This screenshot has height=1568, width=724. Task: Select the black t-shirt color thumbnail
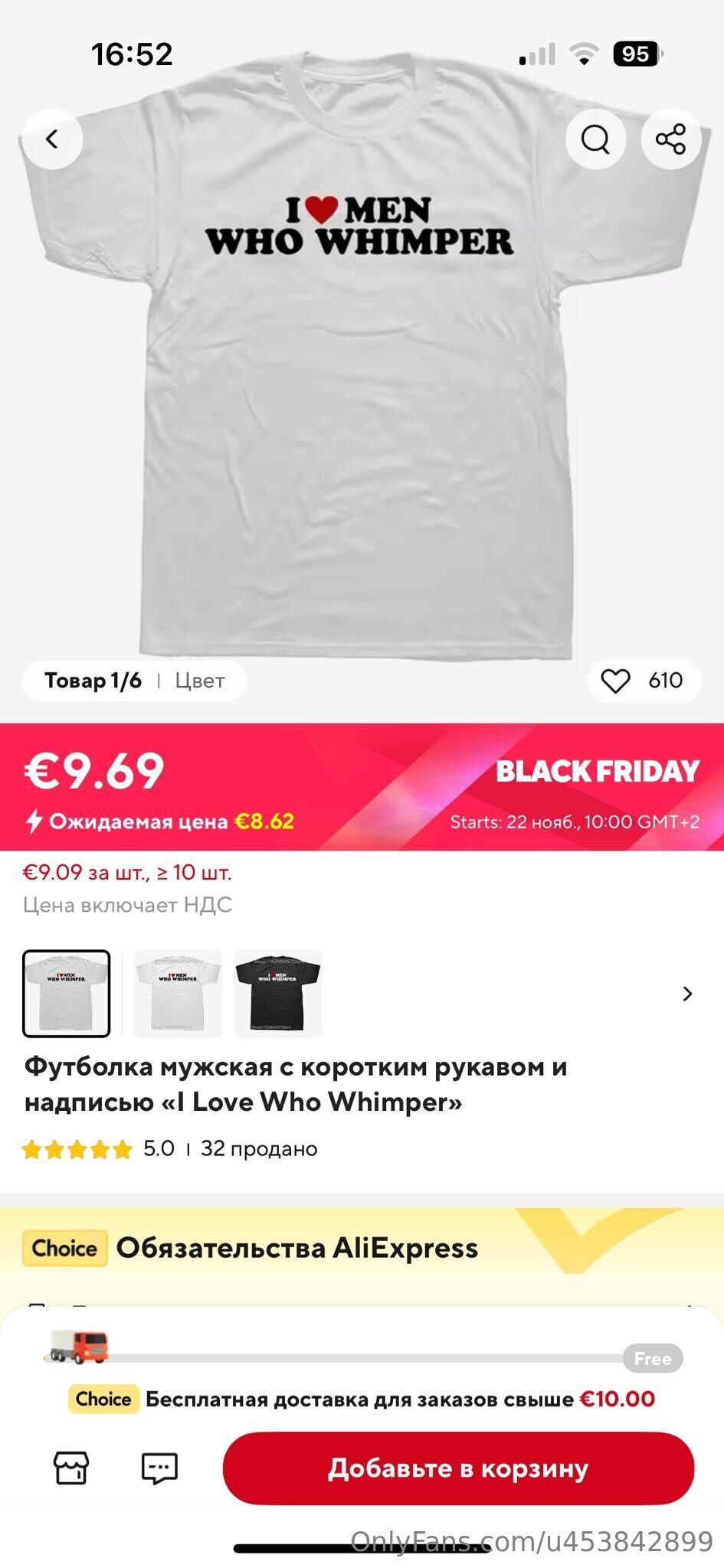pos(277,993)
